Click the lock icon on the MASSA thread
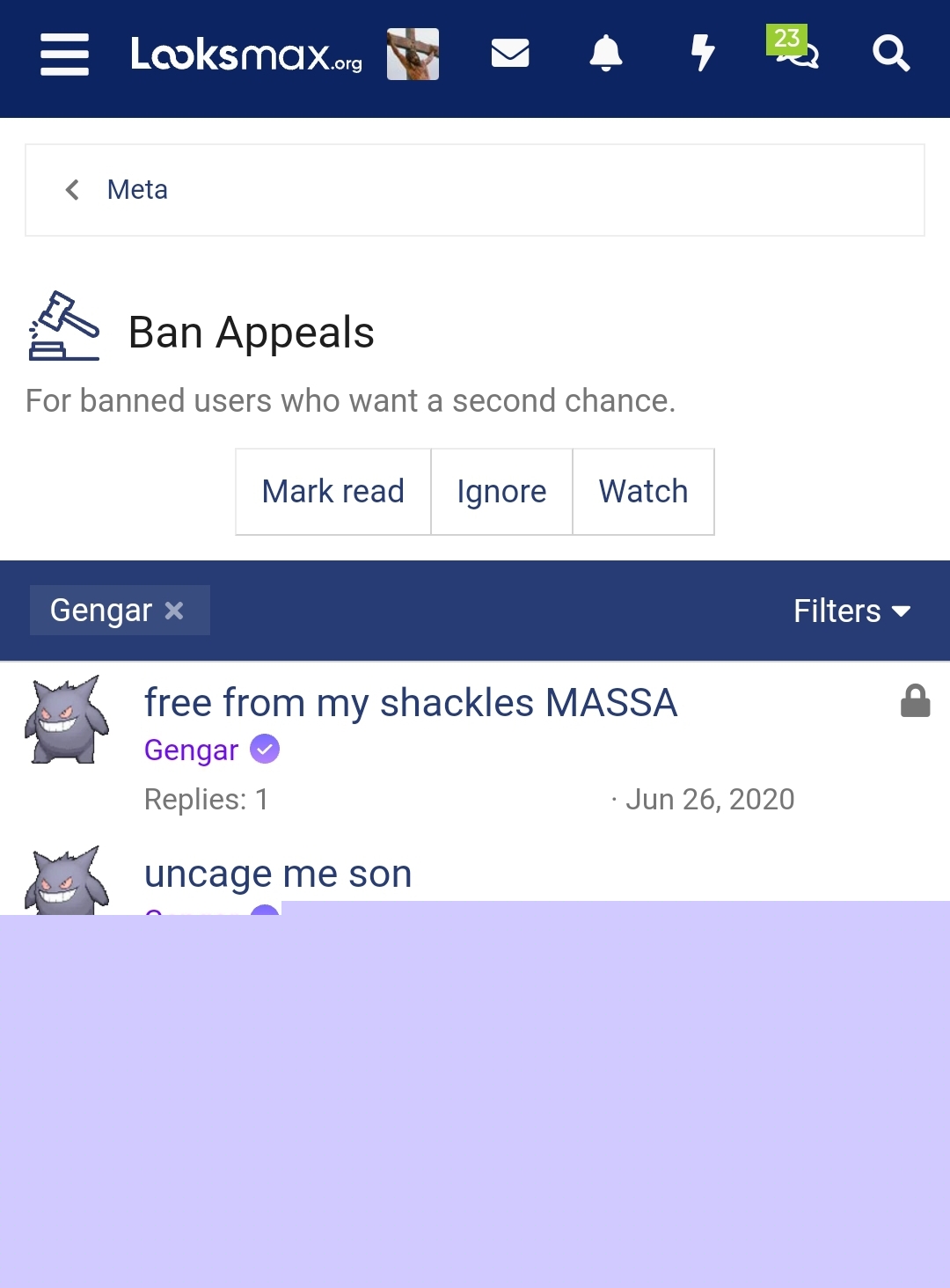This screenshot has width=950, height=1288. (915, 701)
